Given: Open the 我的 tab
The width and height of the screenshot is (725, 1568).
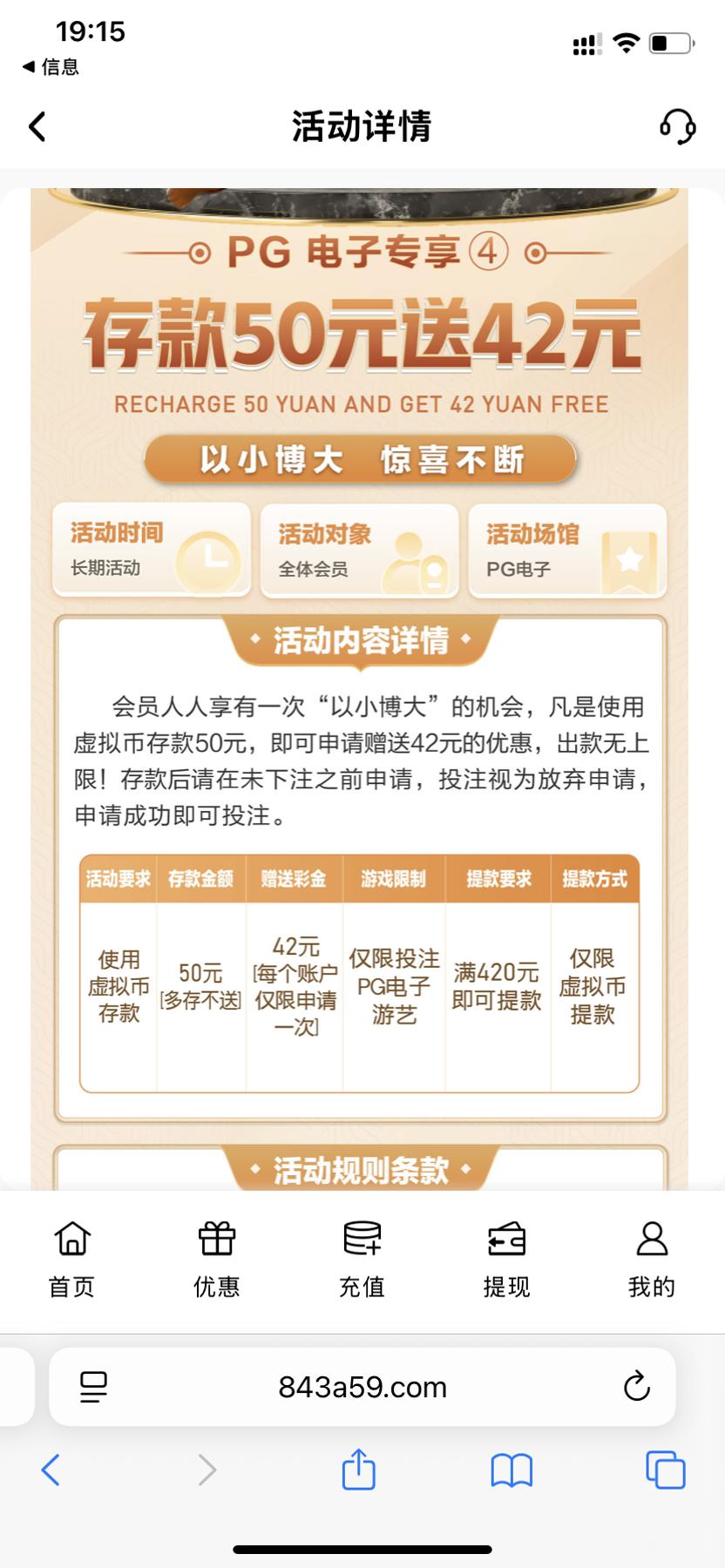Looking at the screenshot, I should pos(652,1260).
